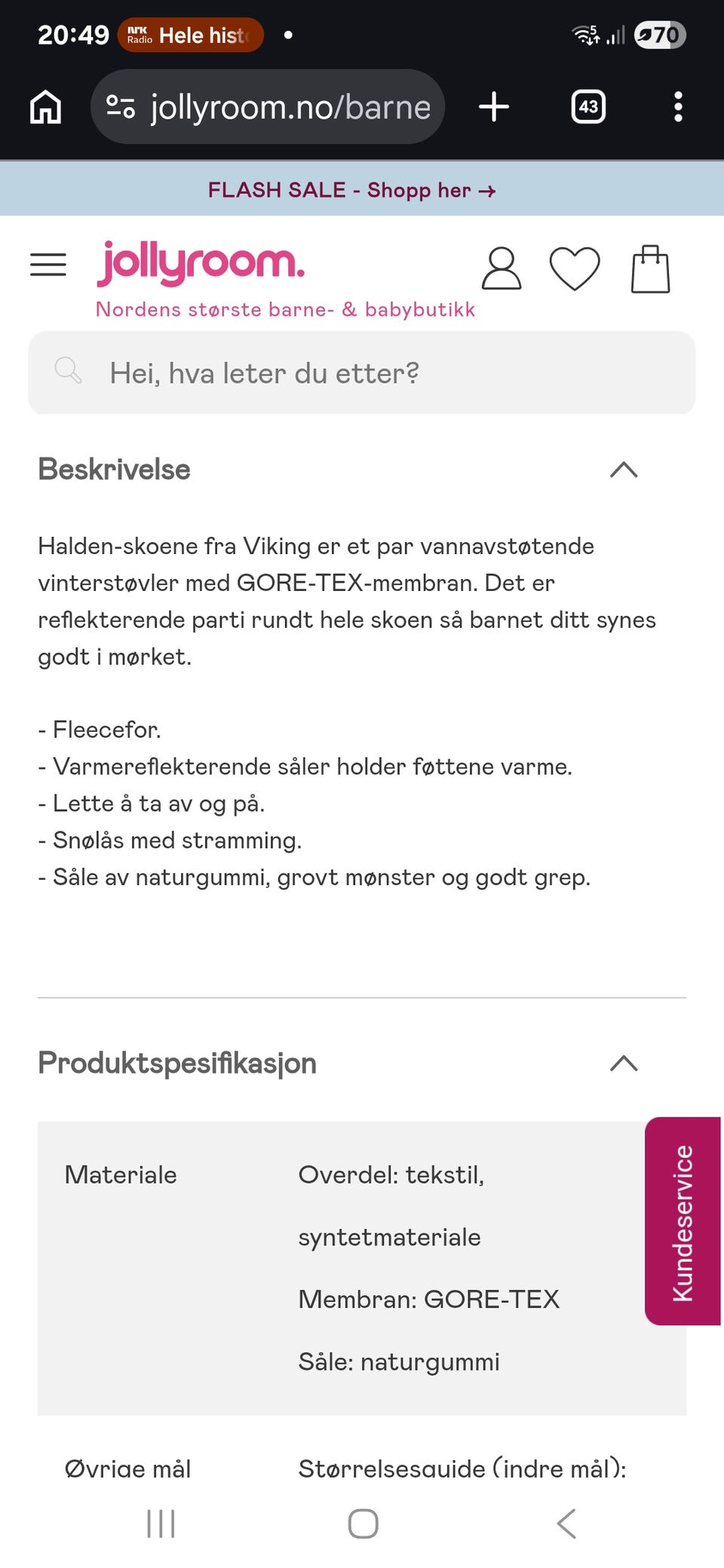Tap the address bar showing jollyroom.no
This screenshot has width=724, height=1568.
[x=287, y=106]
